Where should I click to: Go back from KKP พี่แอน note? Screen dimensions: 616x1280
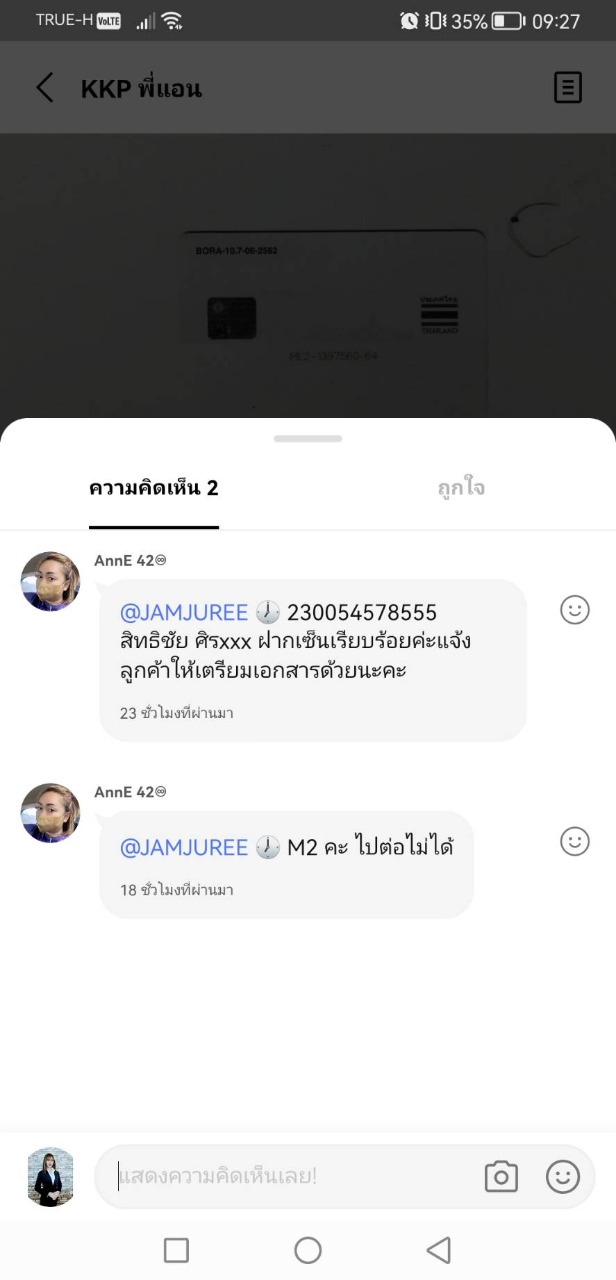pos(45,88)
